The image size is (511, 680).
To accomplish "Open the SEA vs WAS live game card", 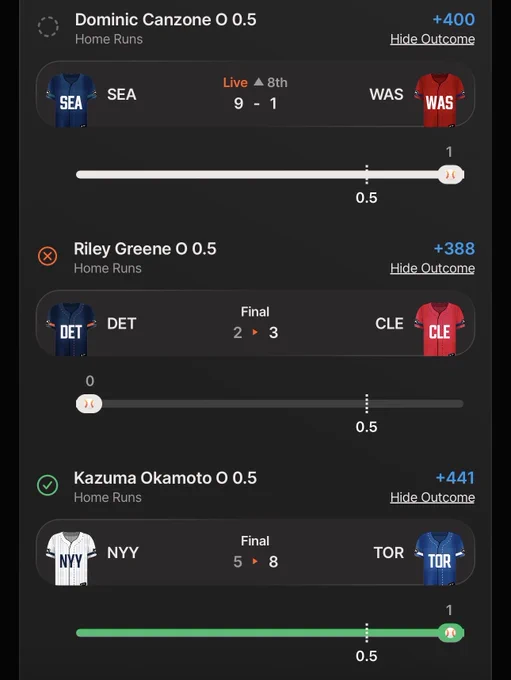I will tap(255, 94).
